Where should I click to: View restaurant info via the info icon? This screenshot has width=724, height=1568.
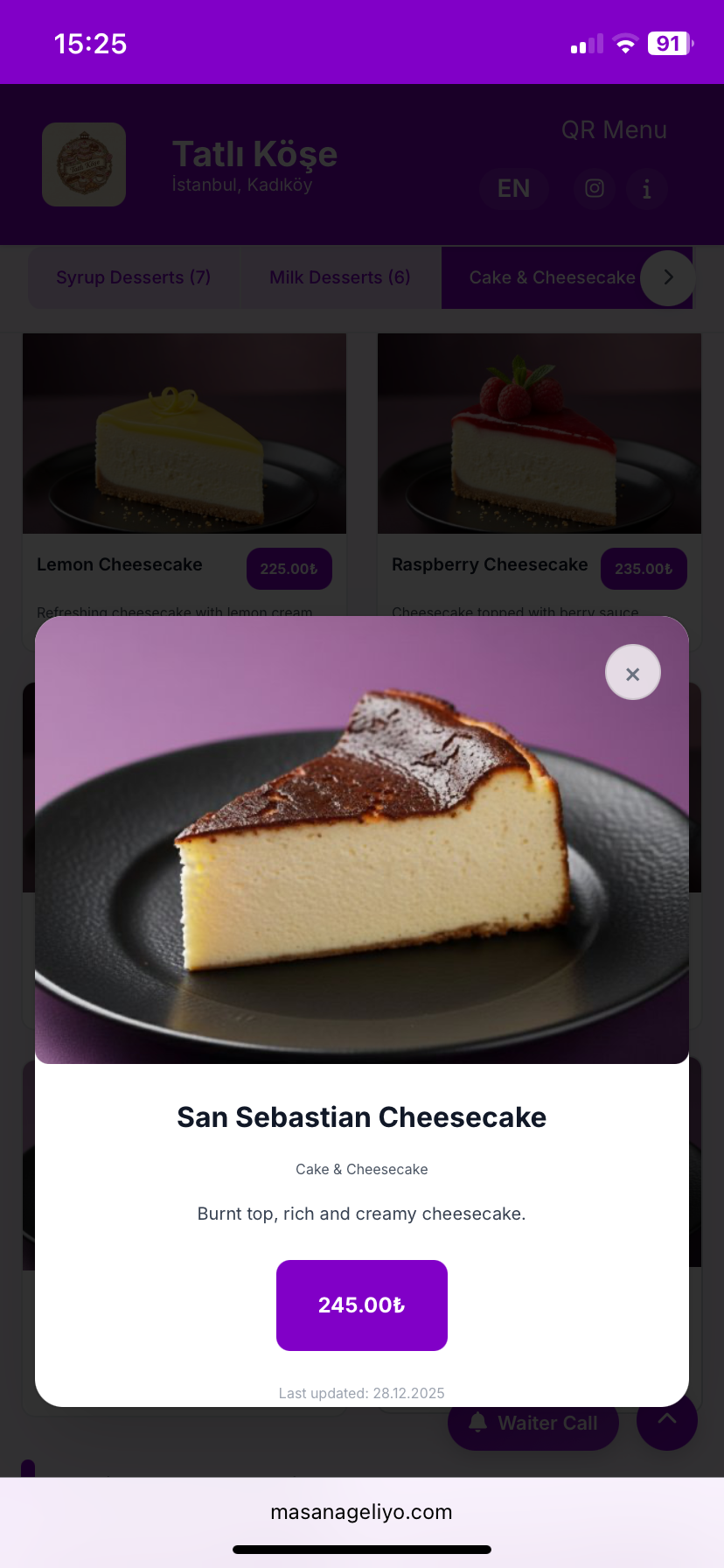[x=647, y=188]
